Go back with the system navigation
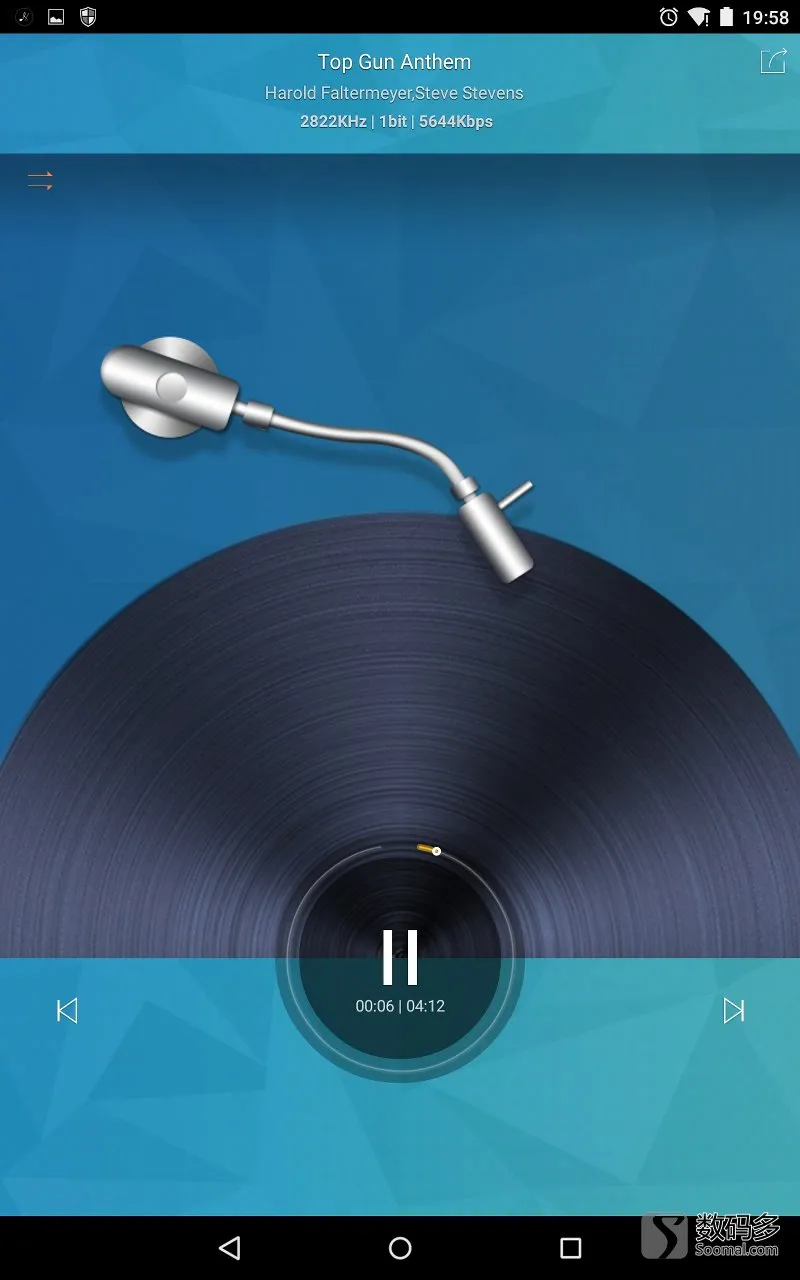Screen dimensions: 800x1280 click(230, 1247)
